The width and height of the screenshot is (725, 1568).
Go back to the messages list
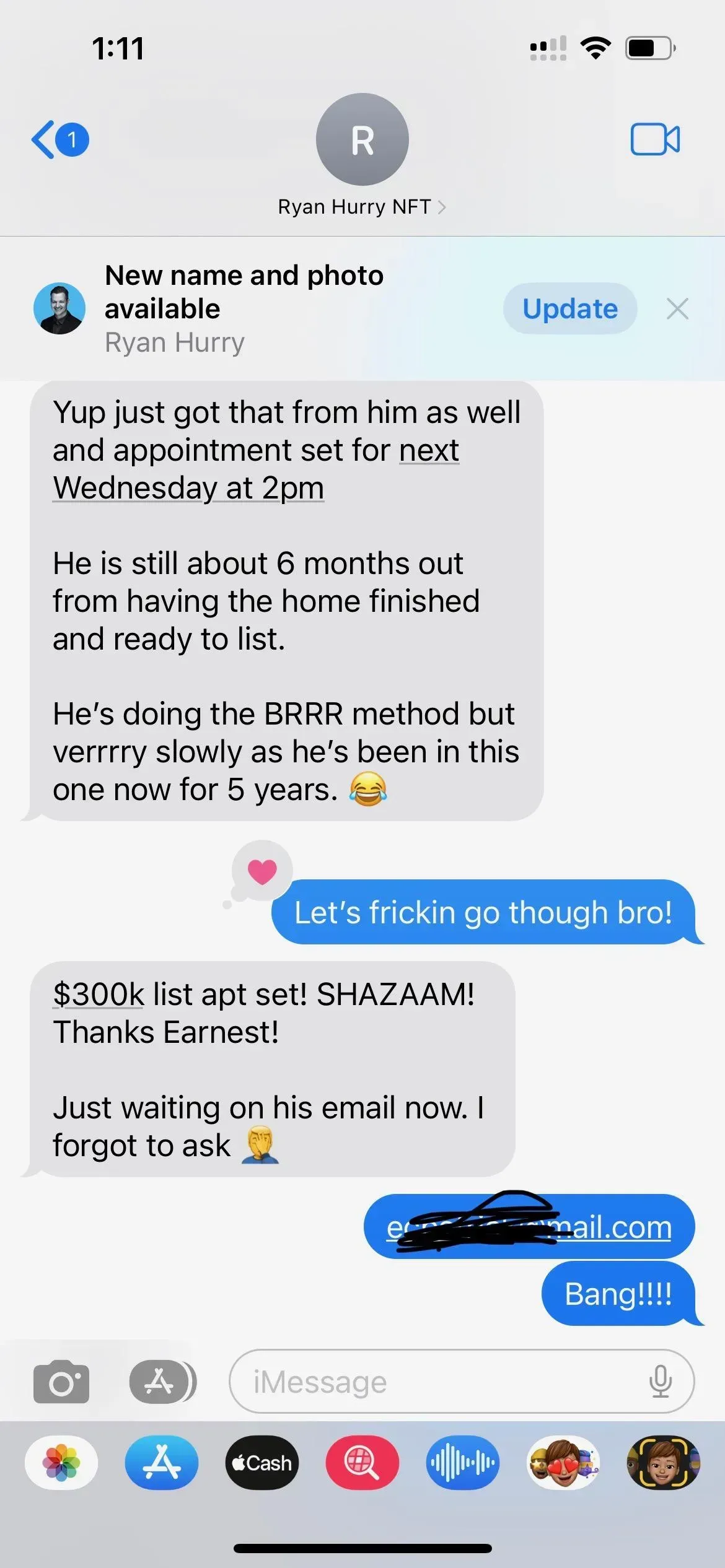coord(60,140)
